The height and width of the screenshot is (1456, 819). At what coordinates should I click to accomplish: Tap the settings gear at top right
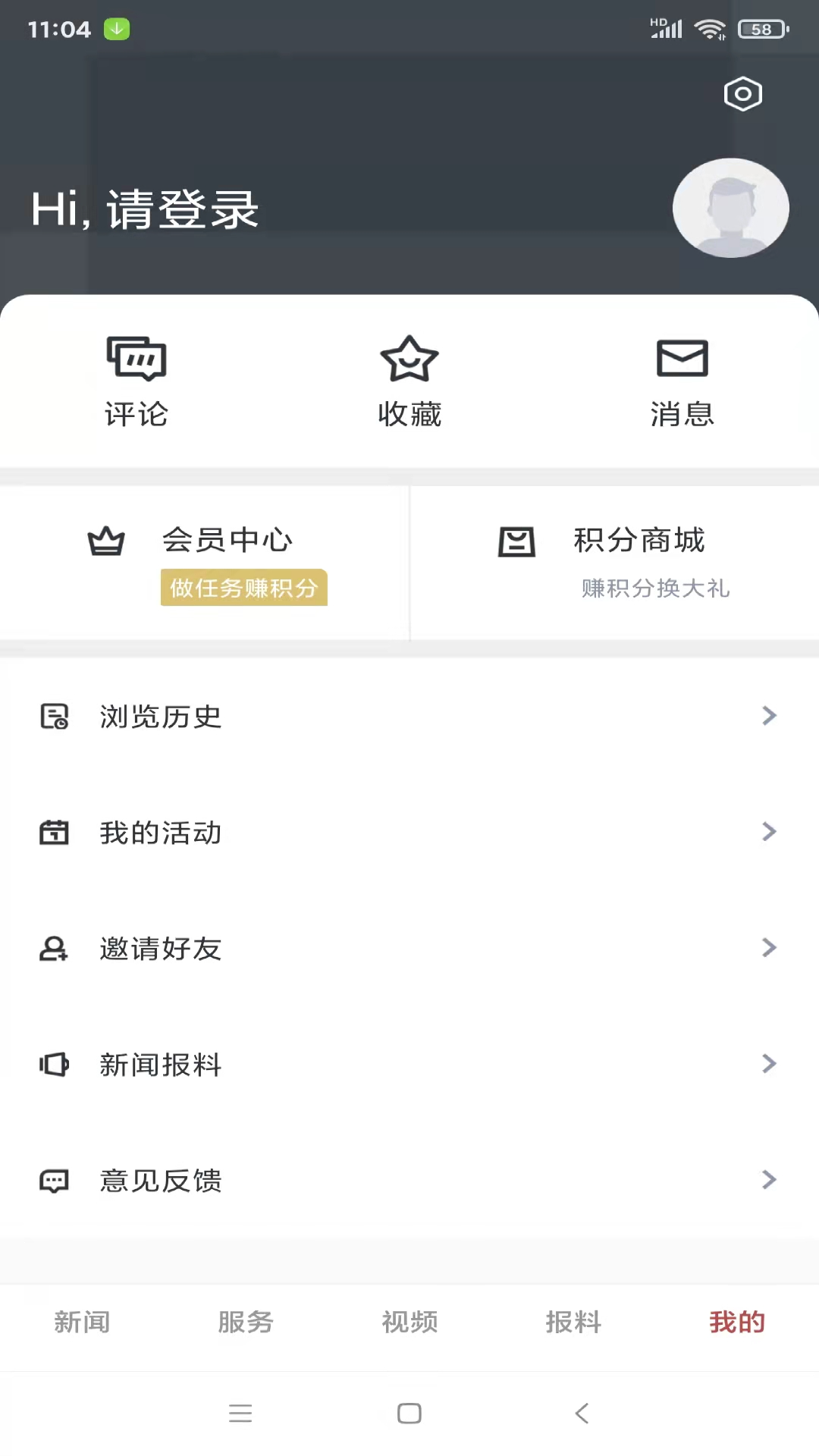[742, 93]
